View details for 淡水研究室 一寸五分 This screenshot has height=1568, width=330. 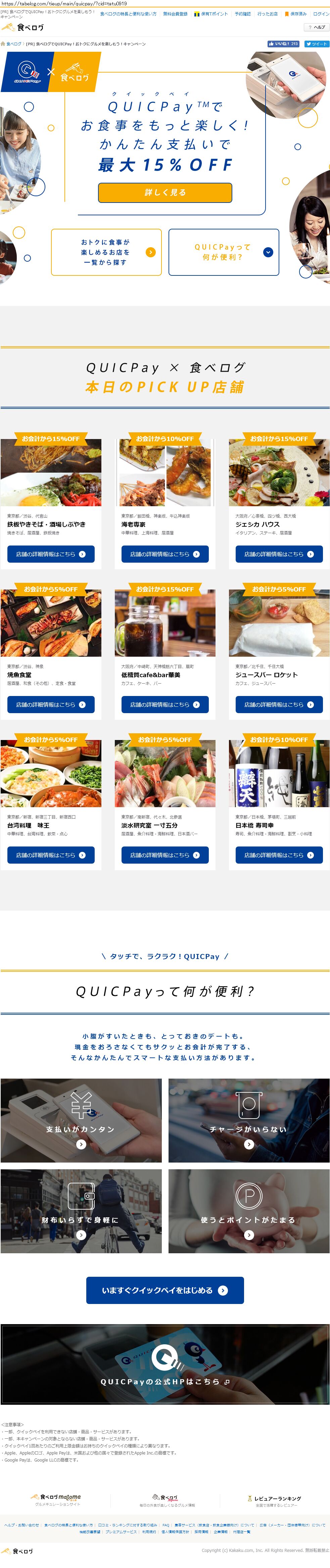coord(165,855)
